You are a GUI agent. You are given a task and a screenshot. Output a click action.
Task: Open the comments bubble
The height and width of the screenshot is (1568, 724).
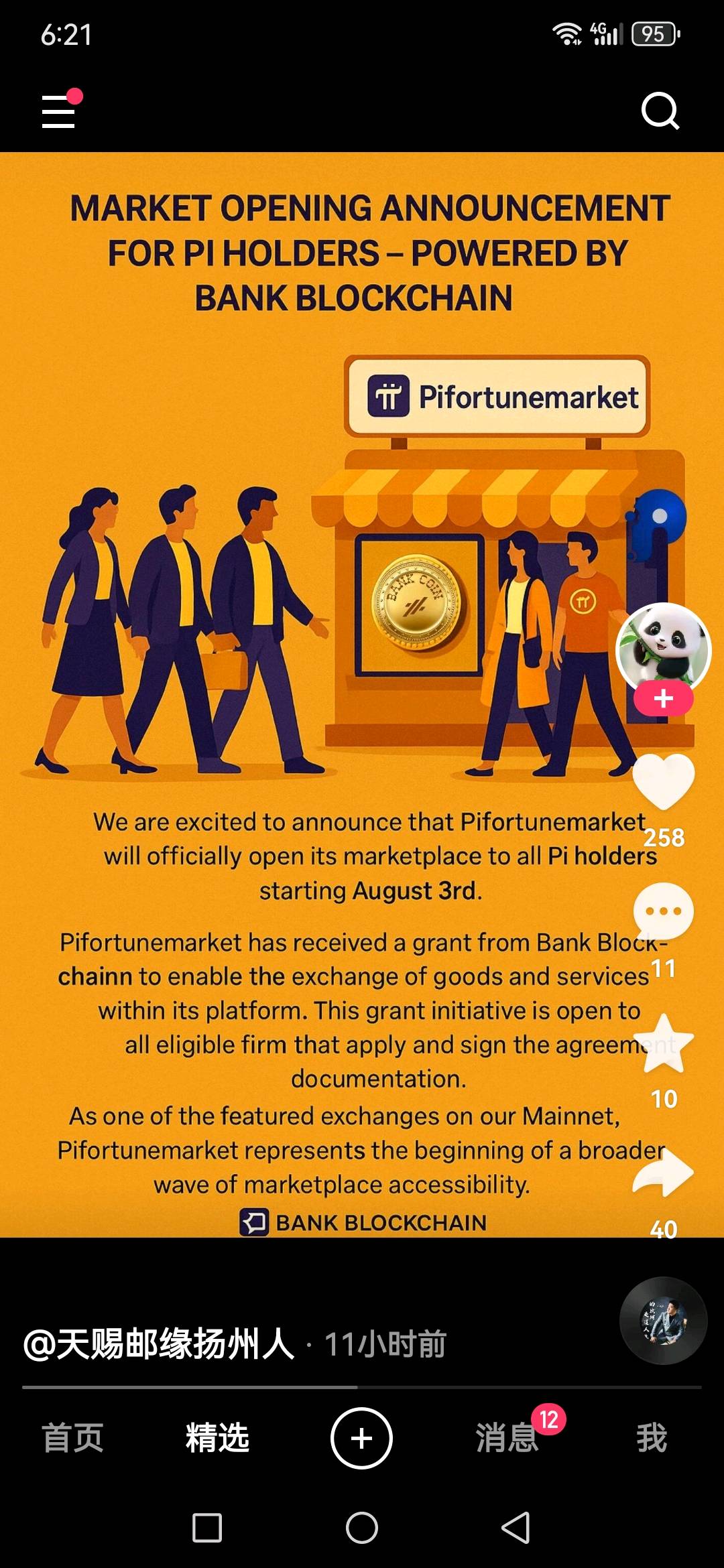tap(663, 911)
